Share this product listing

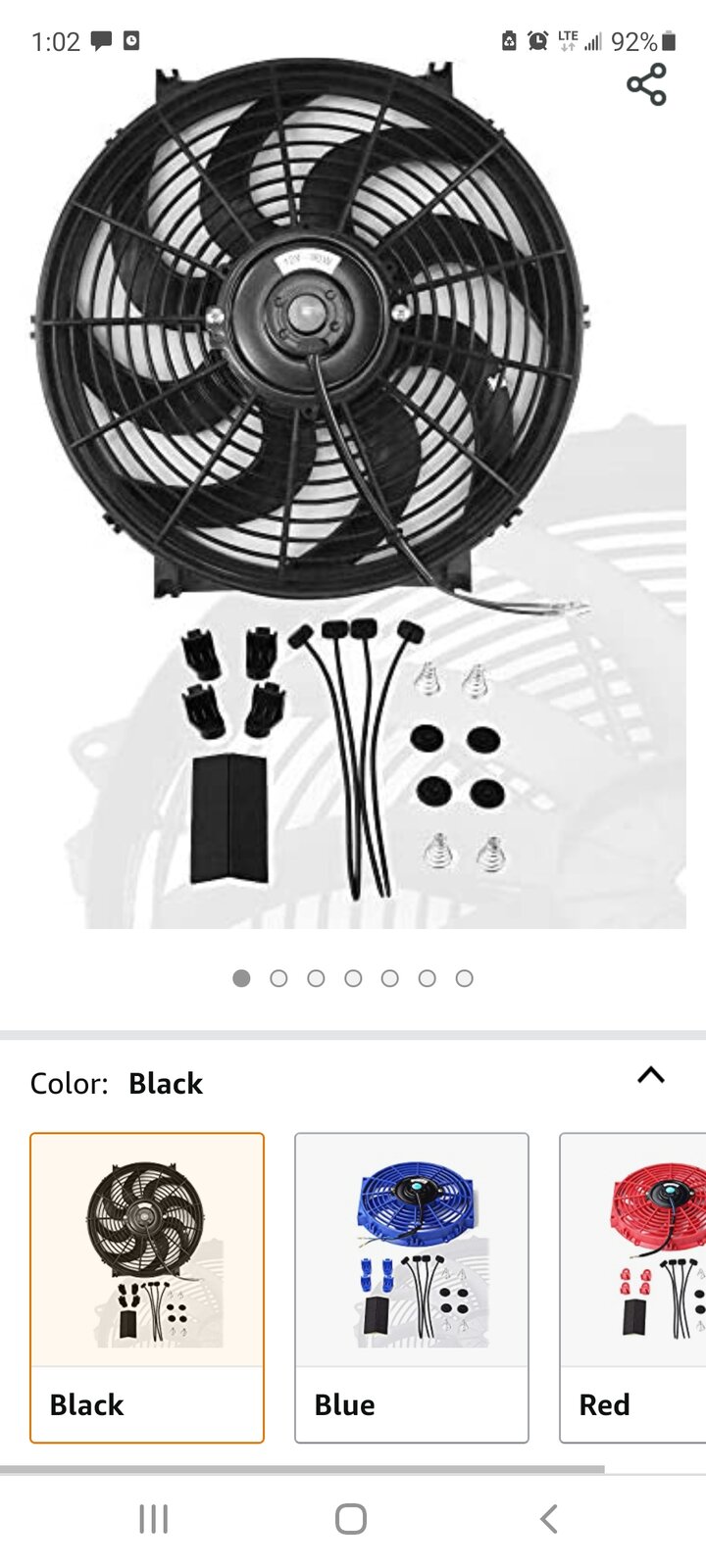pos(646,84)
